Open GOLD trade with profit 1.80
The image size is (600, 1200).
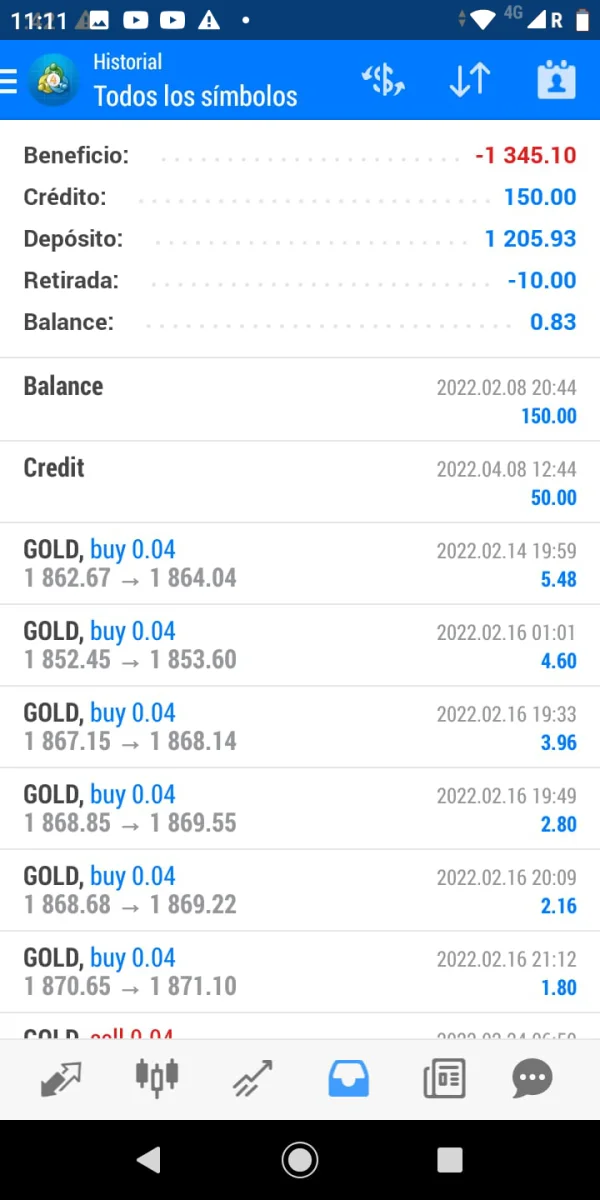pyautogui.click(x=300, y=973)
